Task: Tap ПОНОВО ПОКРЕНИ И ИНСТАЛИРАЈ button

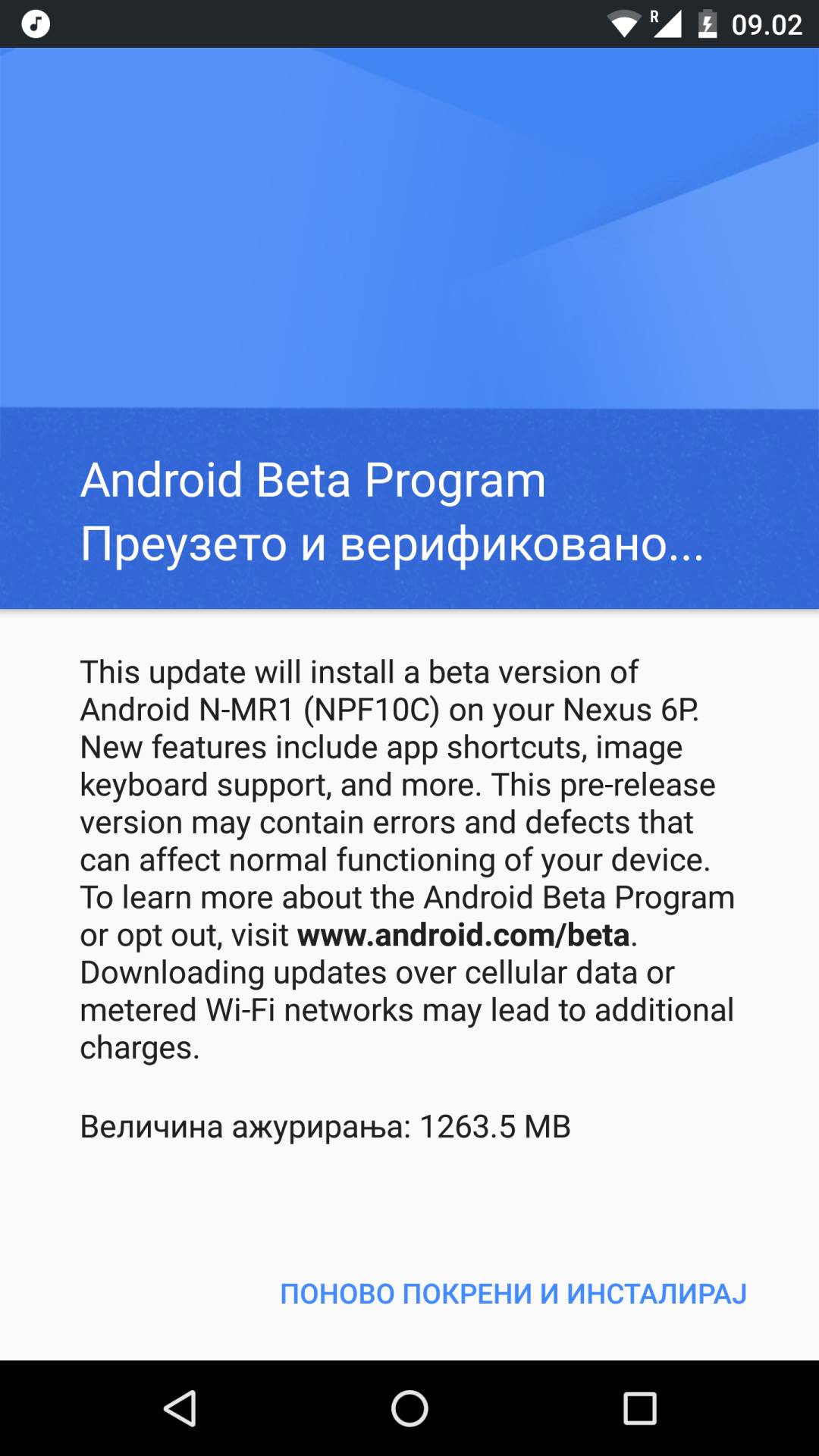Action: 513,1294
